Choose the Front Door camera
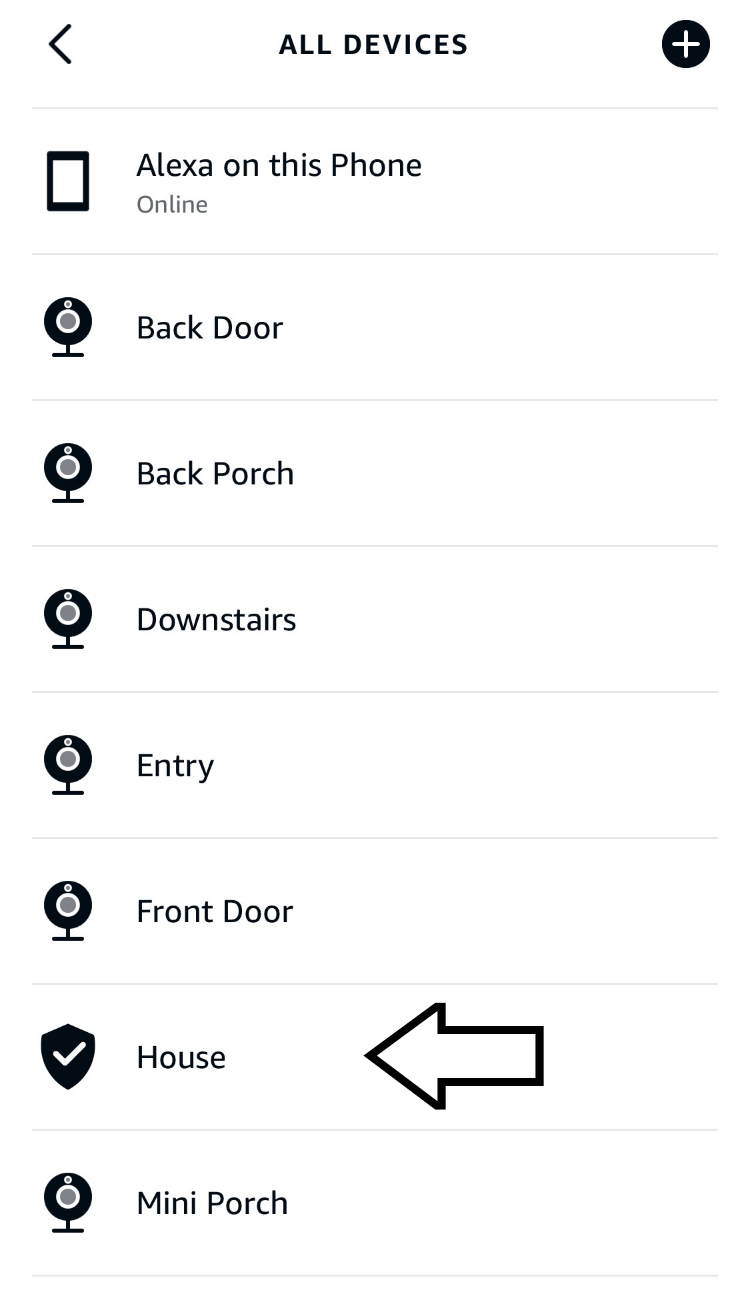Screen dimensions: 750x1296 coord(375,911)
